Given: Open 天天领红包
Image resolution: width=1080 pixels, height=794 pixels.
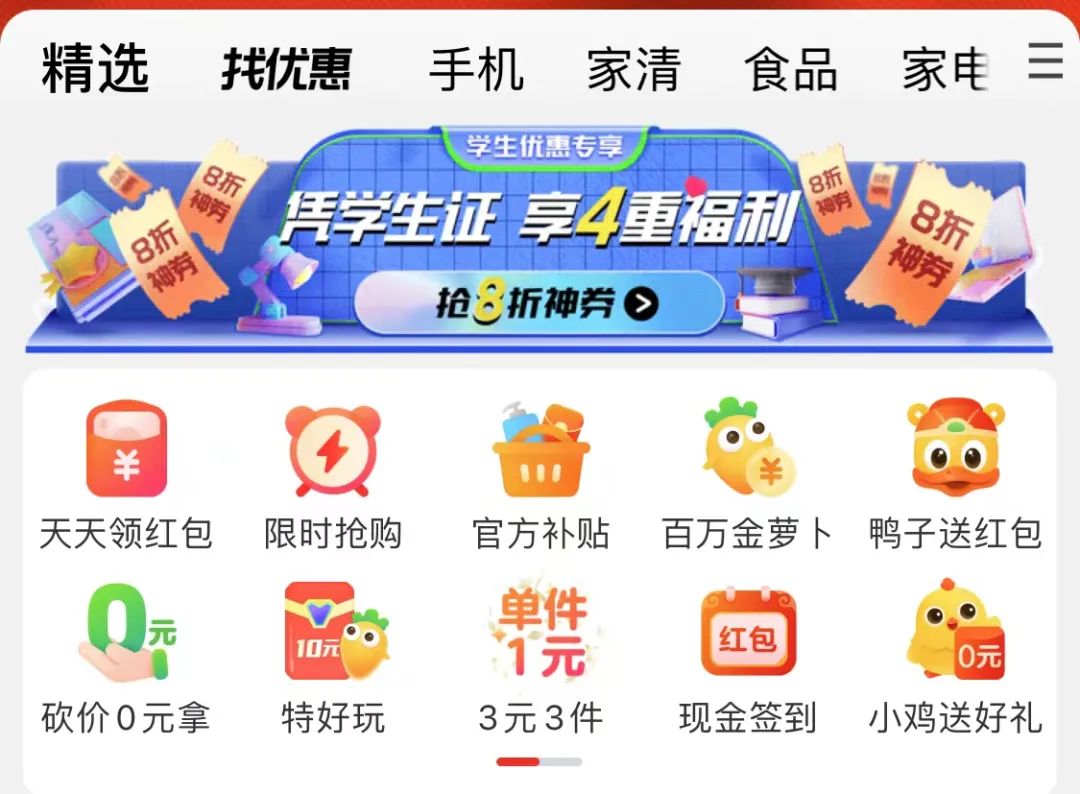Looking at the screenshot, I should tap(126, 475).
